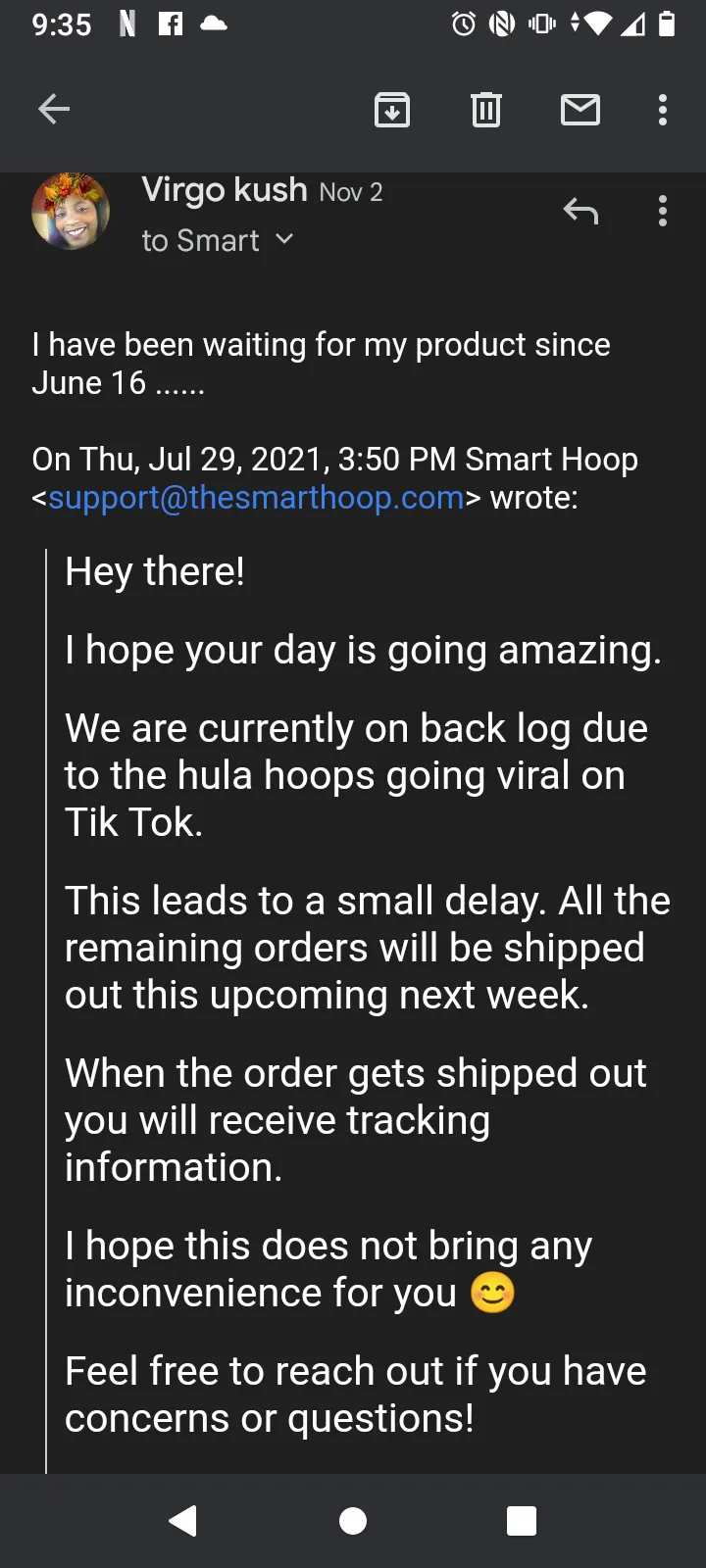Expand the 'to Smart' recipient details
Screen dimensions: 706x1568
point(218,240)
